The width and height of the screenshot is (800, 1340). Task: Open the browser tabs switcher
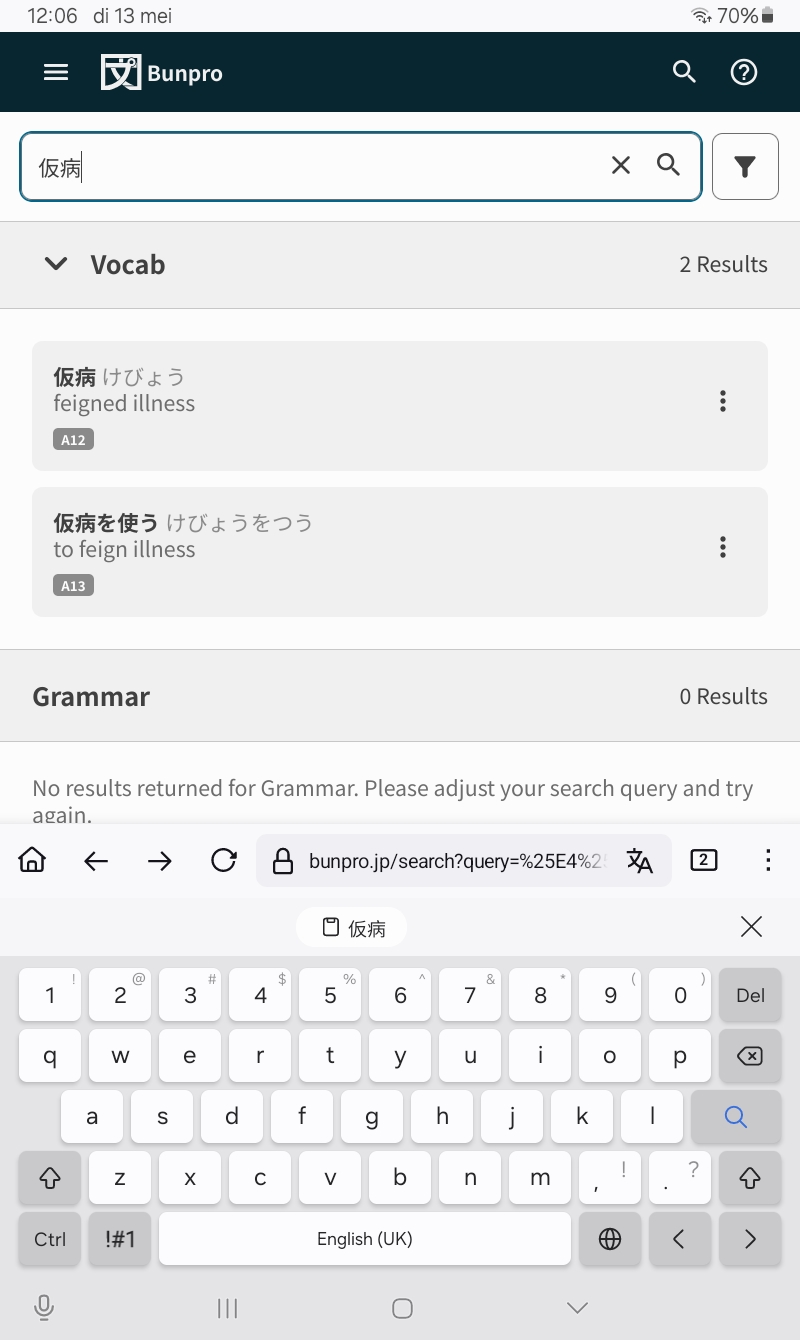point(704,860)
